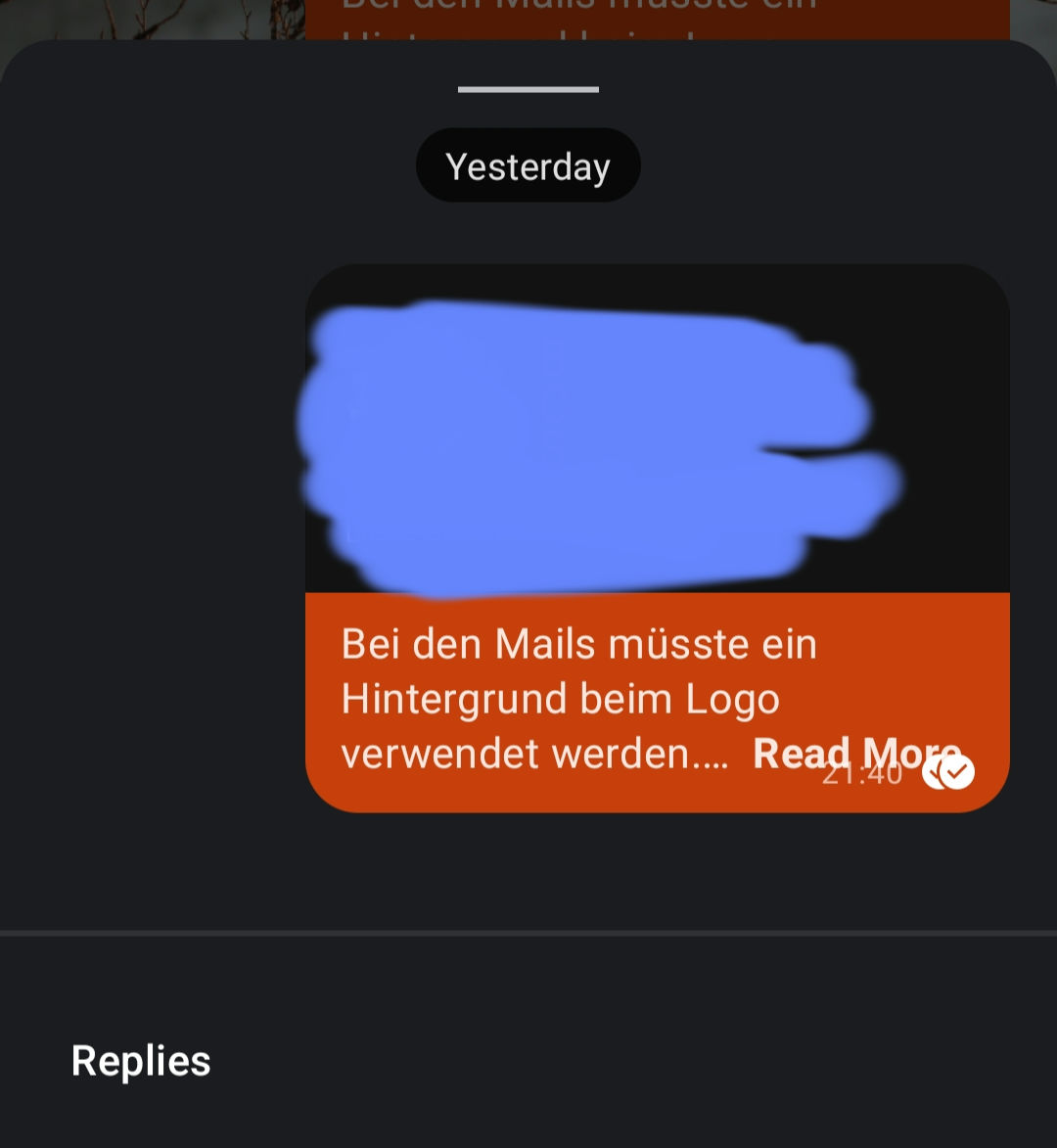Toggle the replies section open
Viewport: 1057px width, 1148px height.
click(x=141, y=1060)
